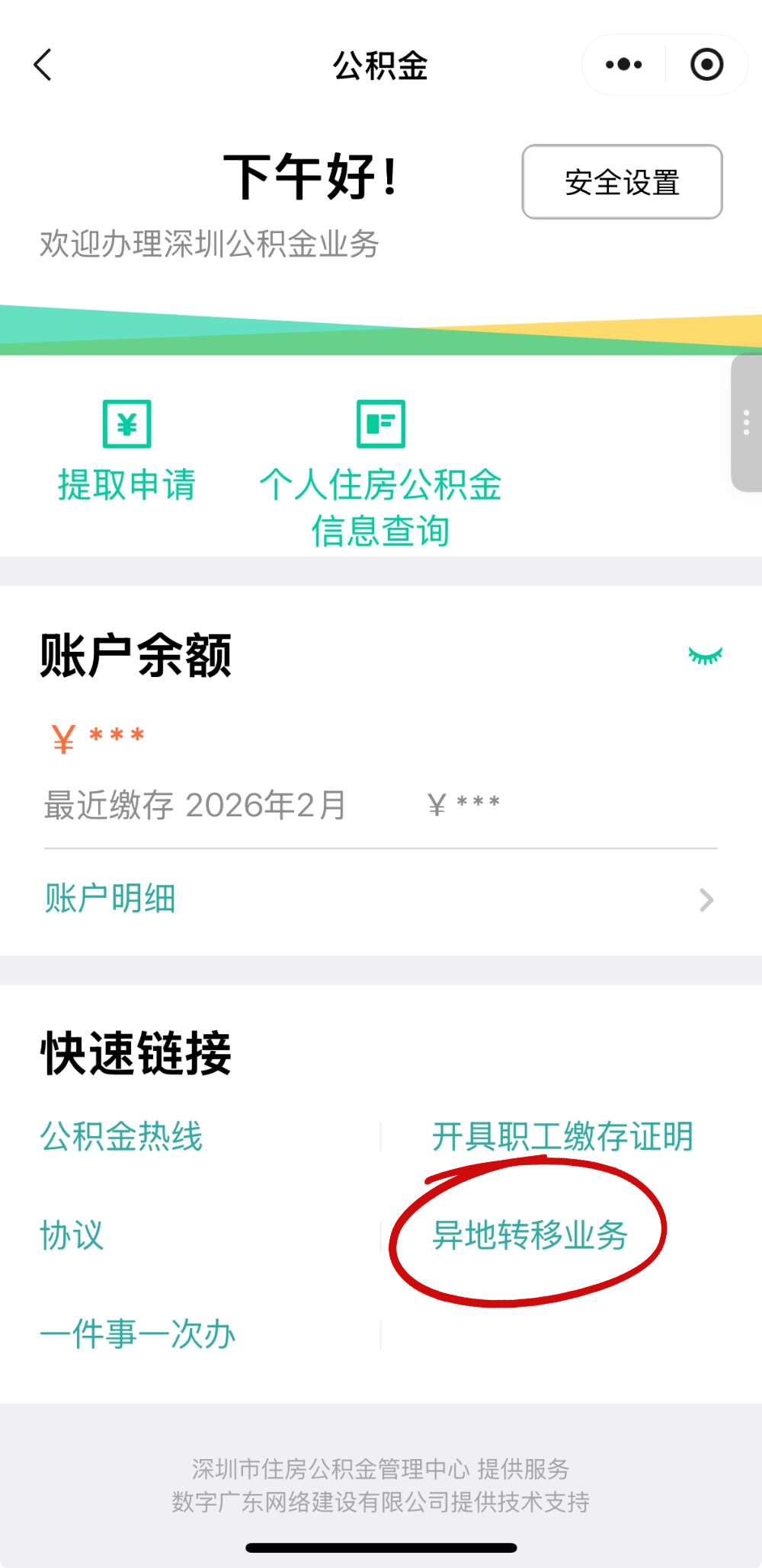
Task: Open the mini program three-dot menu
Action: (624, 65)
